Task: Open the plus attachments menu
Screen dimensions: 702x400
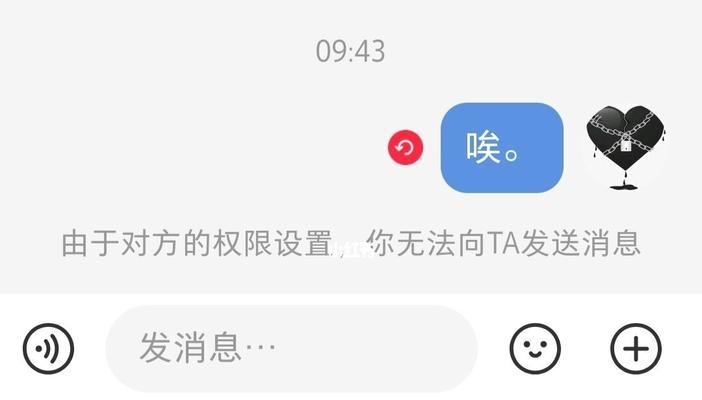Action: (636, 348)
